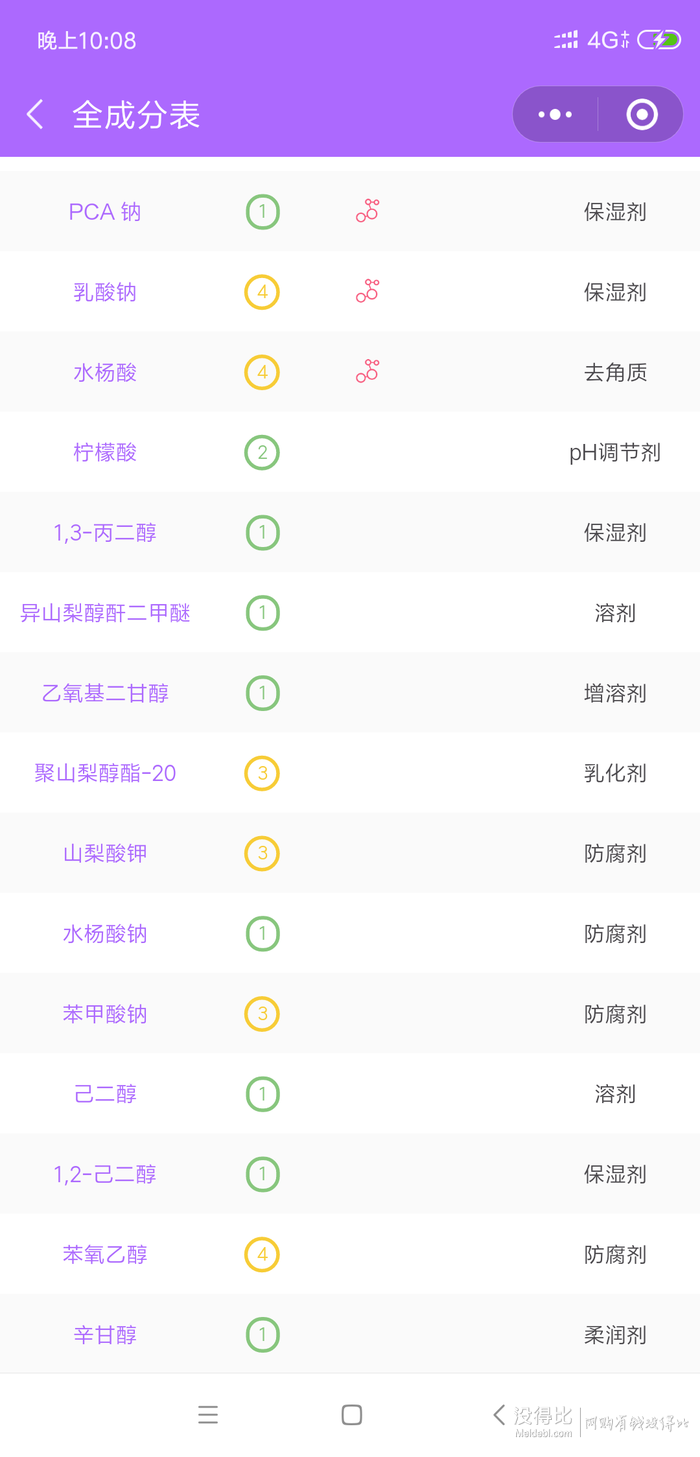Open ingredient 异山梨醇酐二甲醚
700x1457 pixels.
coord(105,612)
